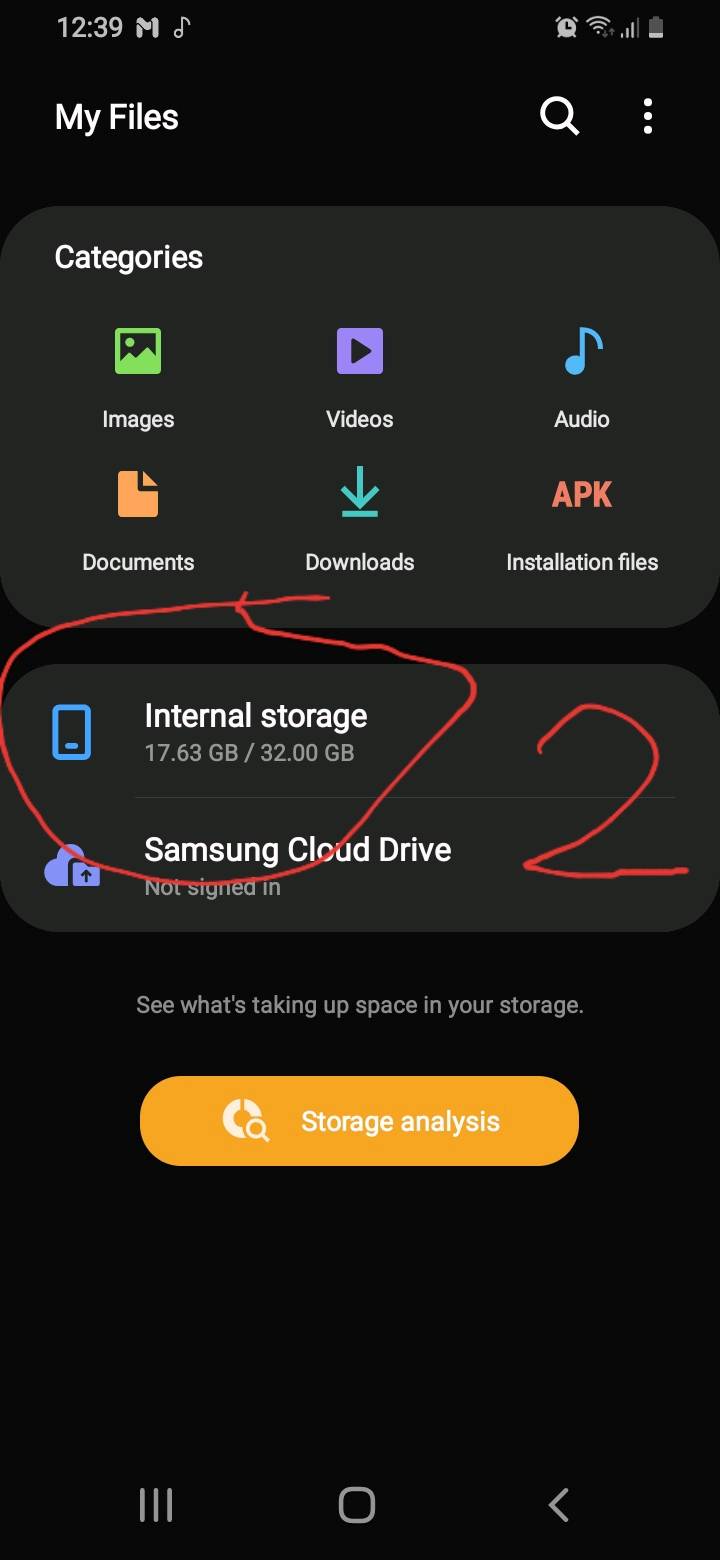Open the search icon in My Files
Viewport: 720px width, 1560px height.
coord(560,116)
